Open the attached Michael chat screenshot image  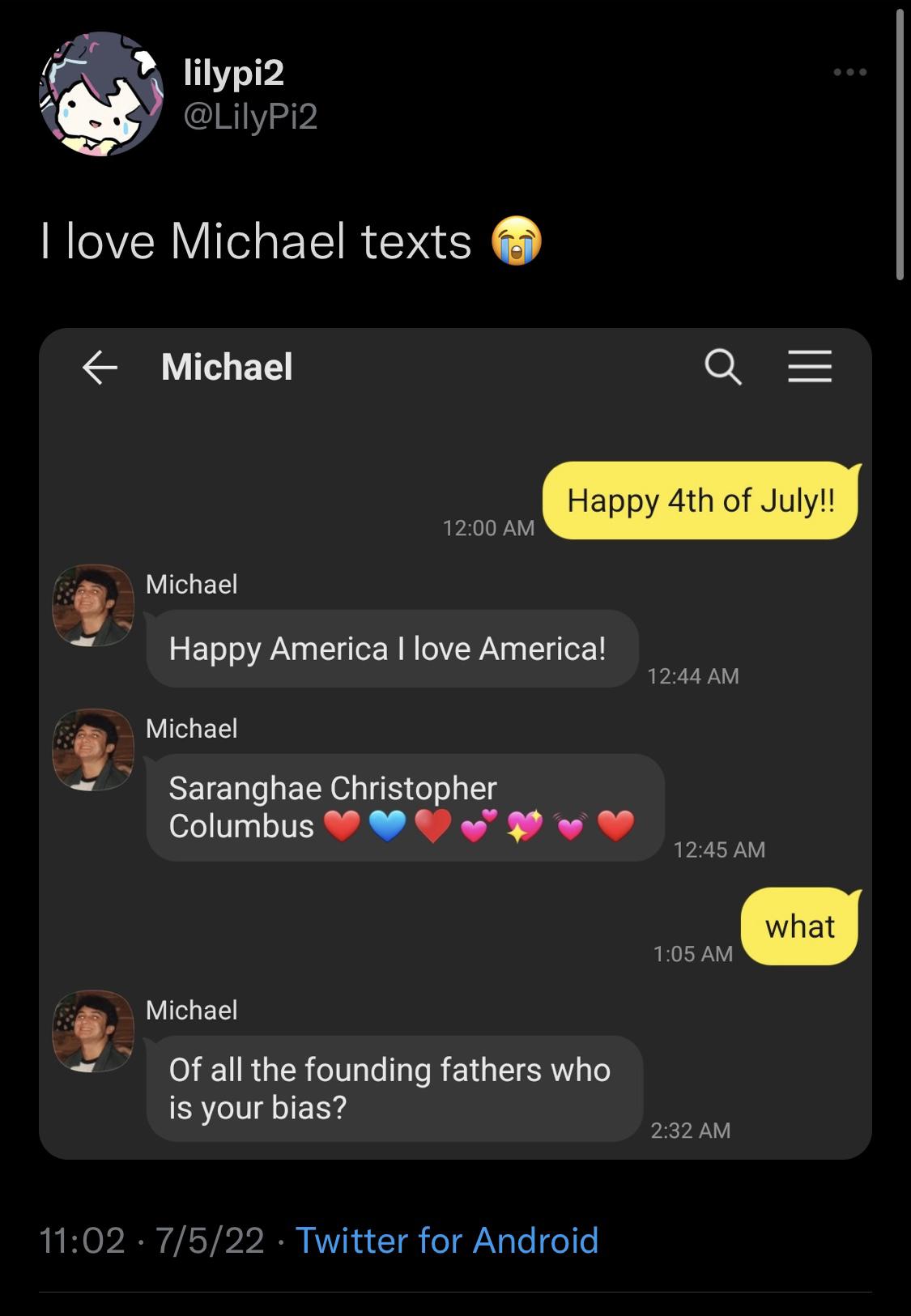point(455,743)
